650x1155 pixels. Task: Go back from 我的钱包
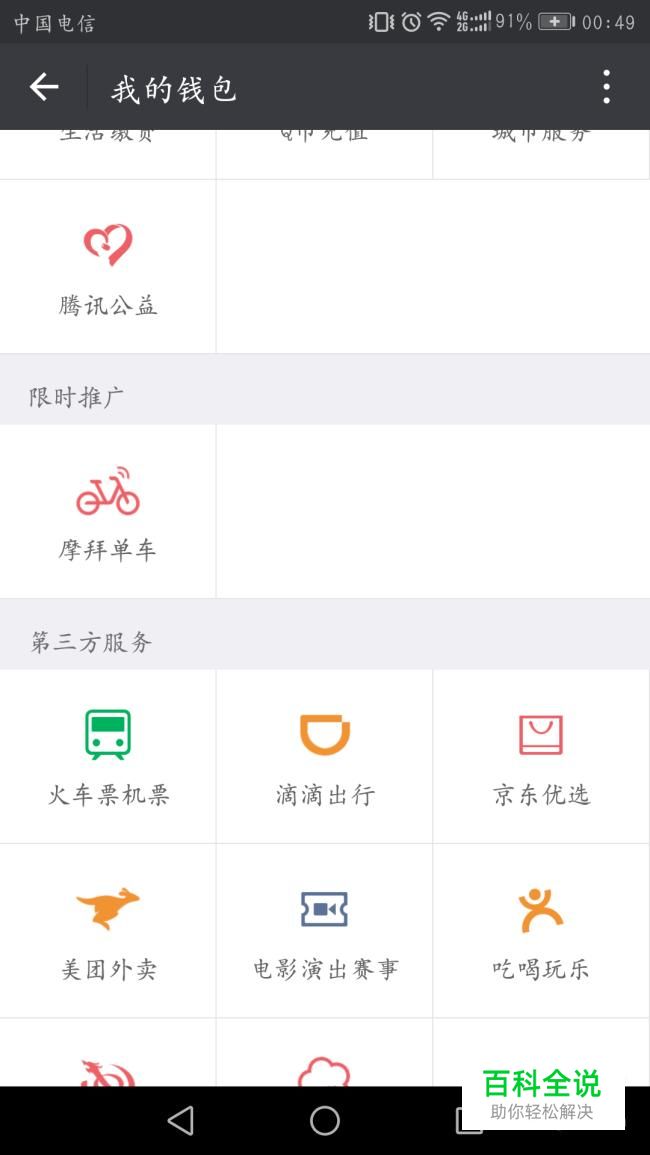(x=44, y=88)
